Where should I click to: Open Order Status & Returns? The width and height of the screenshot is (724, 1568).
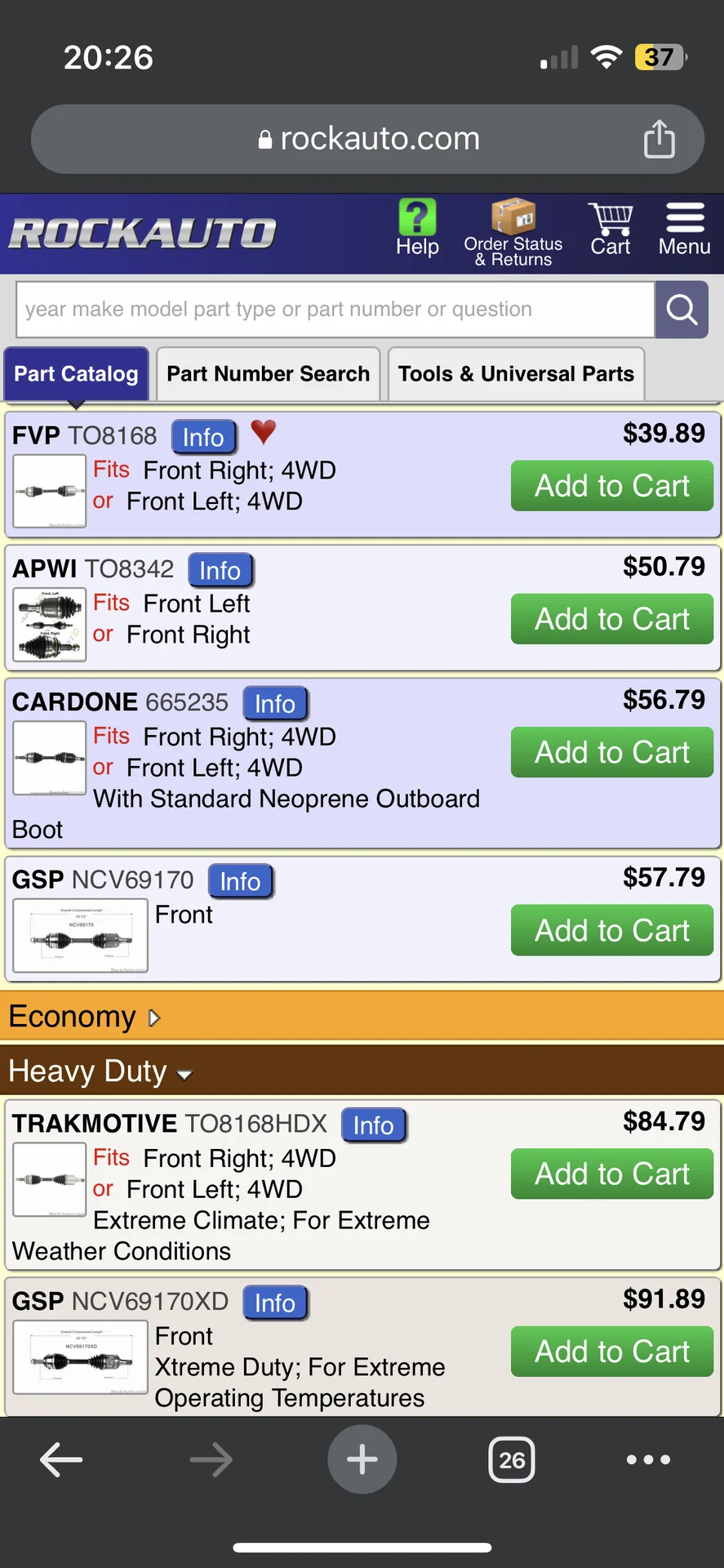point(513,233)
